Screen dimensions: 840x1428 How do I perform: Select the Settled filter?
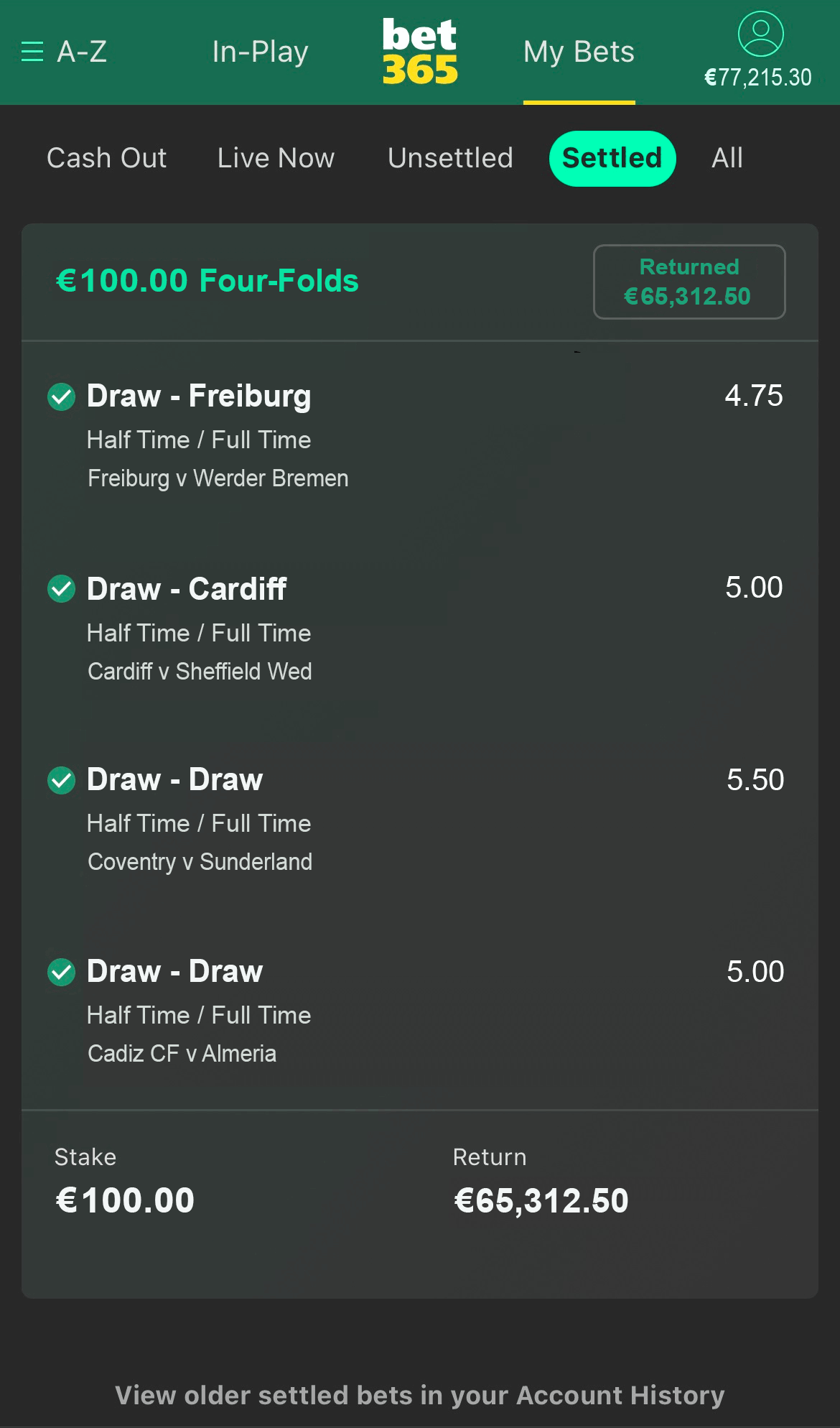pyautogui.click(x=612, y=159)
